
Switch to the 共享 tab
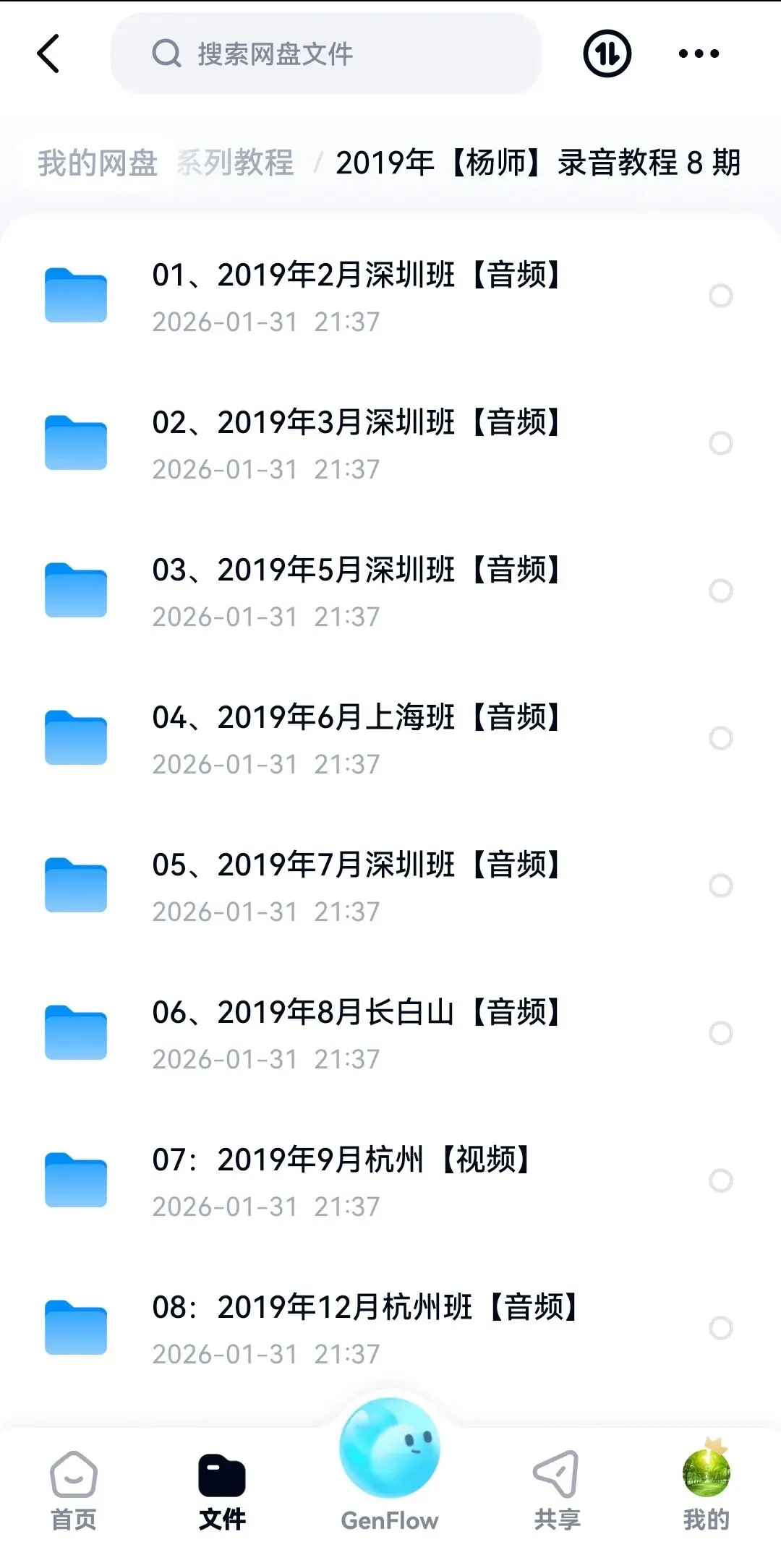(557, 1491)
